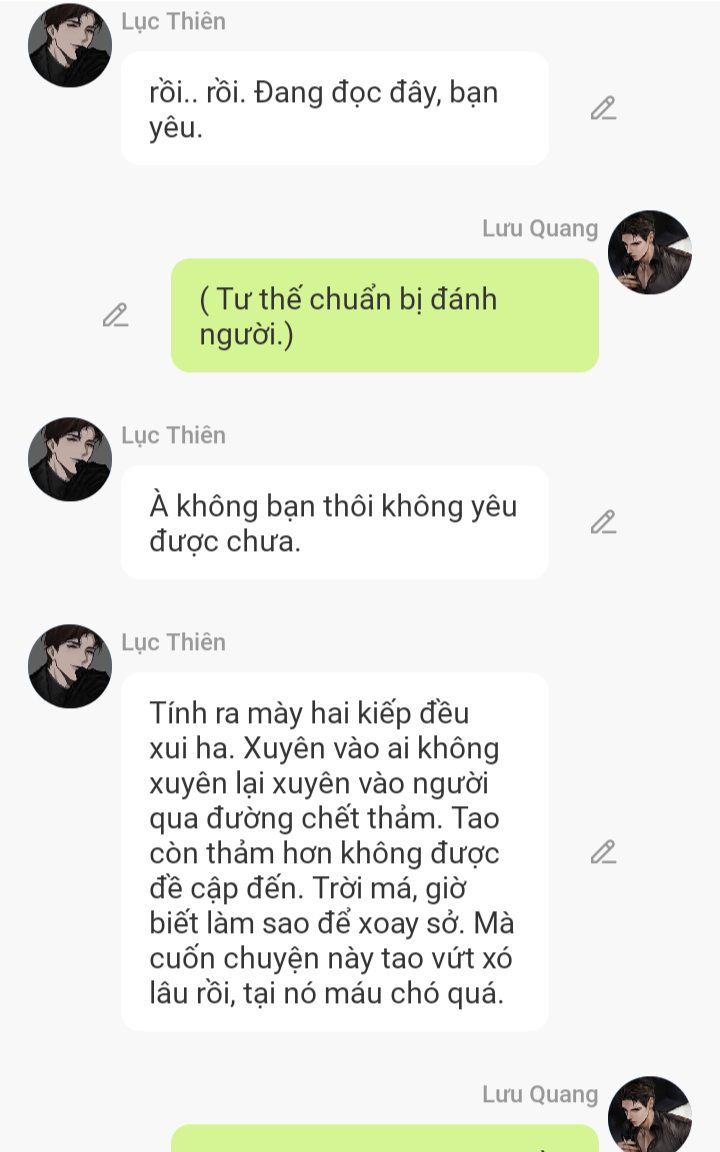The width and height of the screenshot is (720, 1152).
Task: Edit Lưu Quang's "Tư thế chuẩn bị" message
Action: tap(115, 315)
